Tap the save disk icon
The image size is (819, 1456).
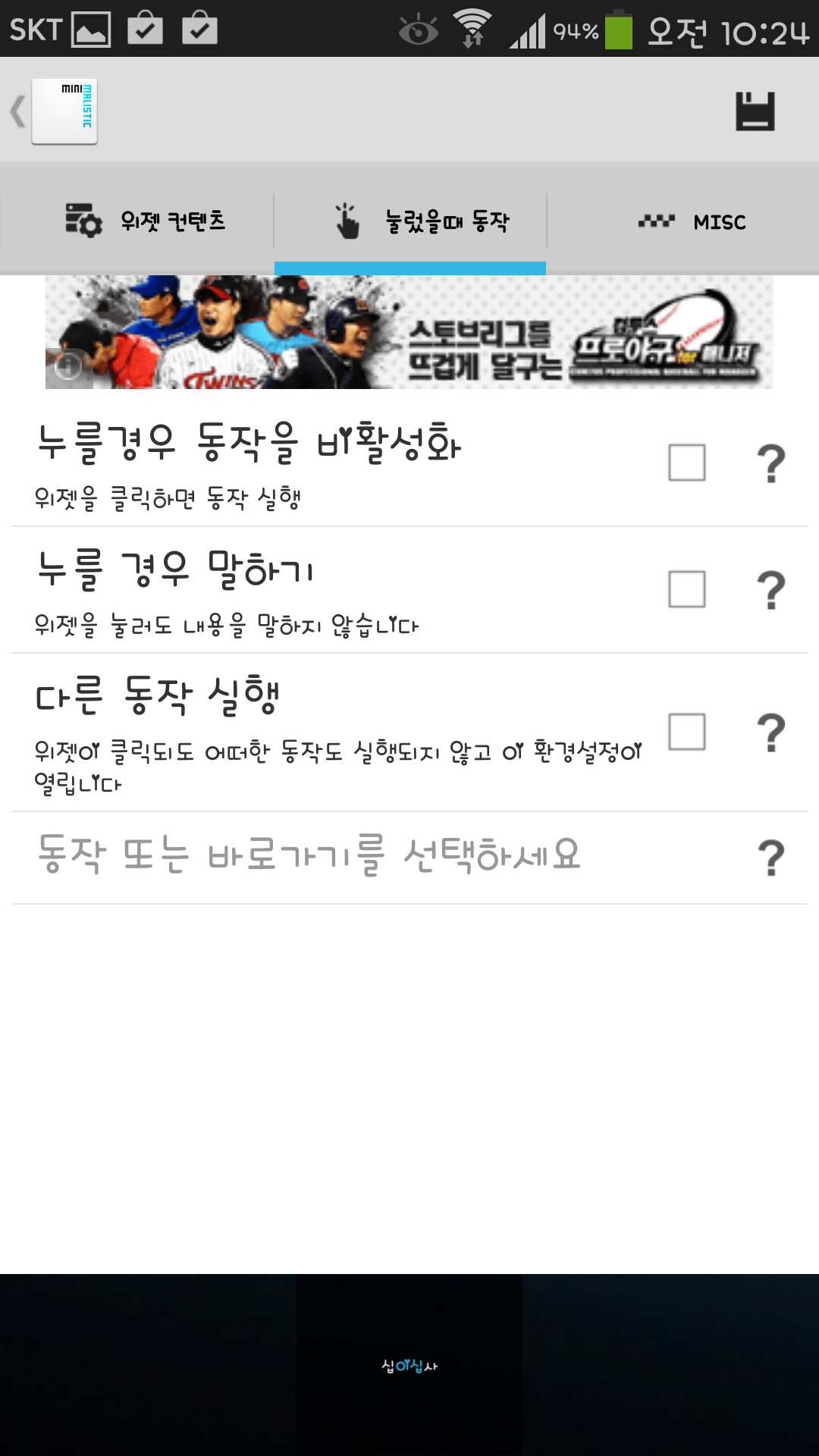(x=755, y=111)
